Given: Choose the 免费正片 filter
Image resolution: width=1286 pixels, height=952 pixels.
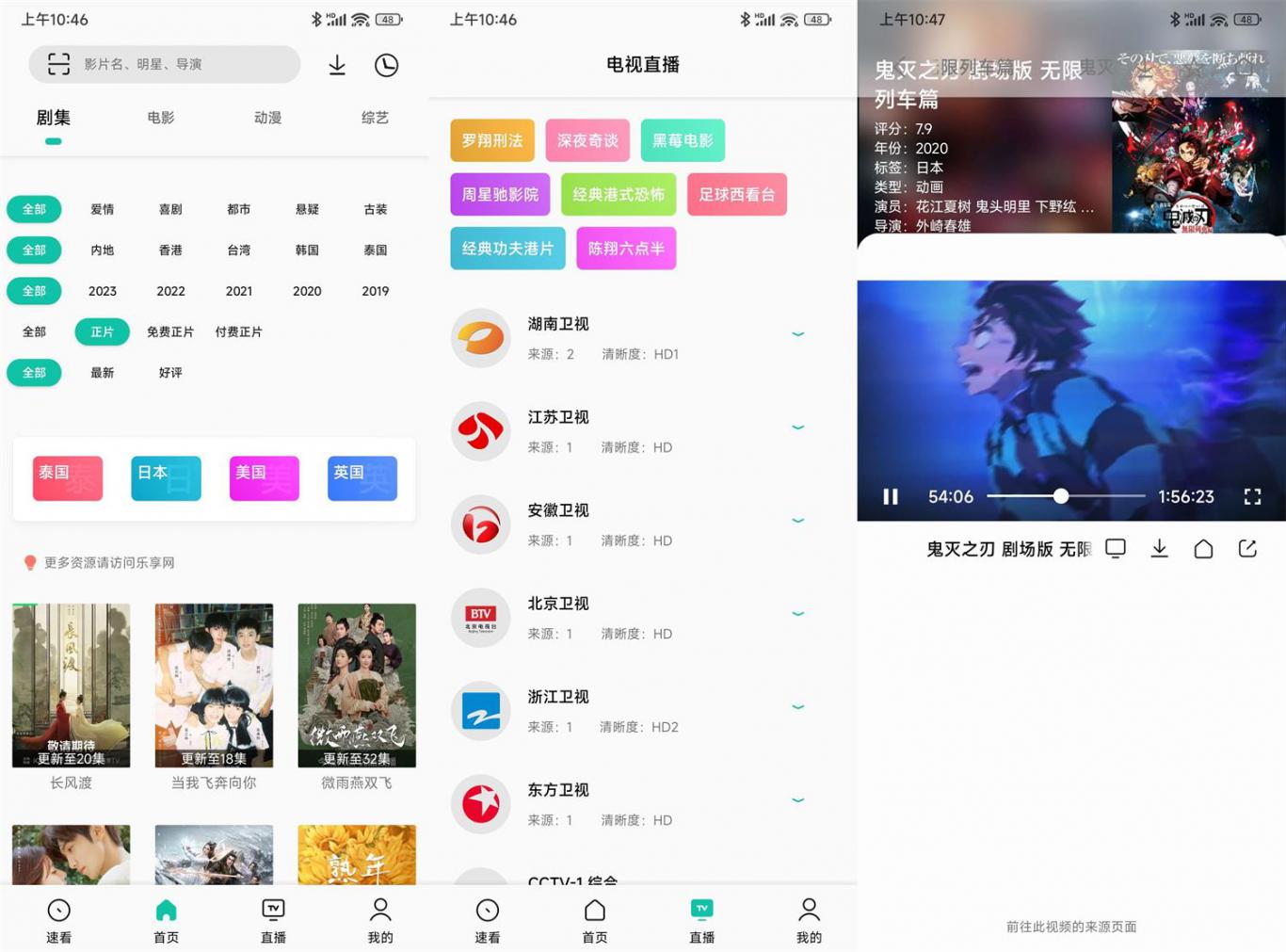Looking at the screenshot, I should pyautogui.click(x=170, y=331).
